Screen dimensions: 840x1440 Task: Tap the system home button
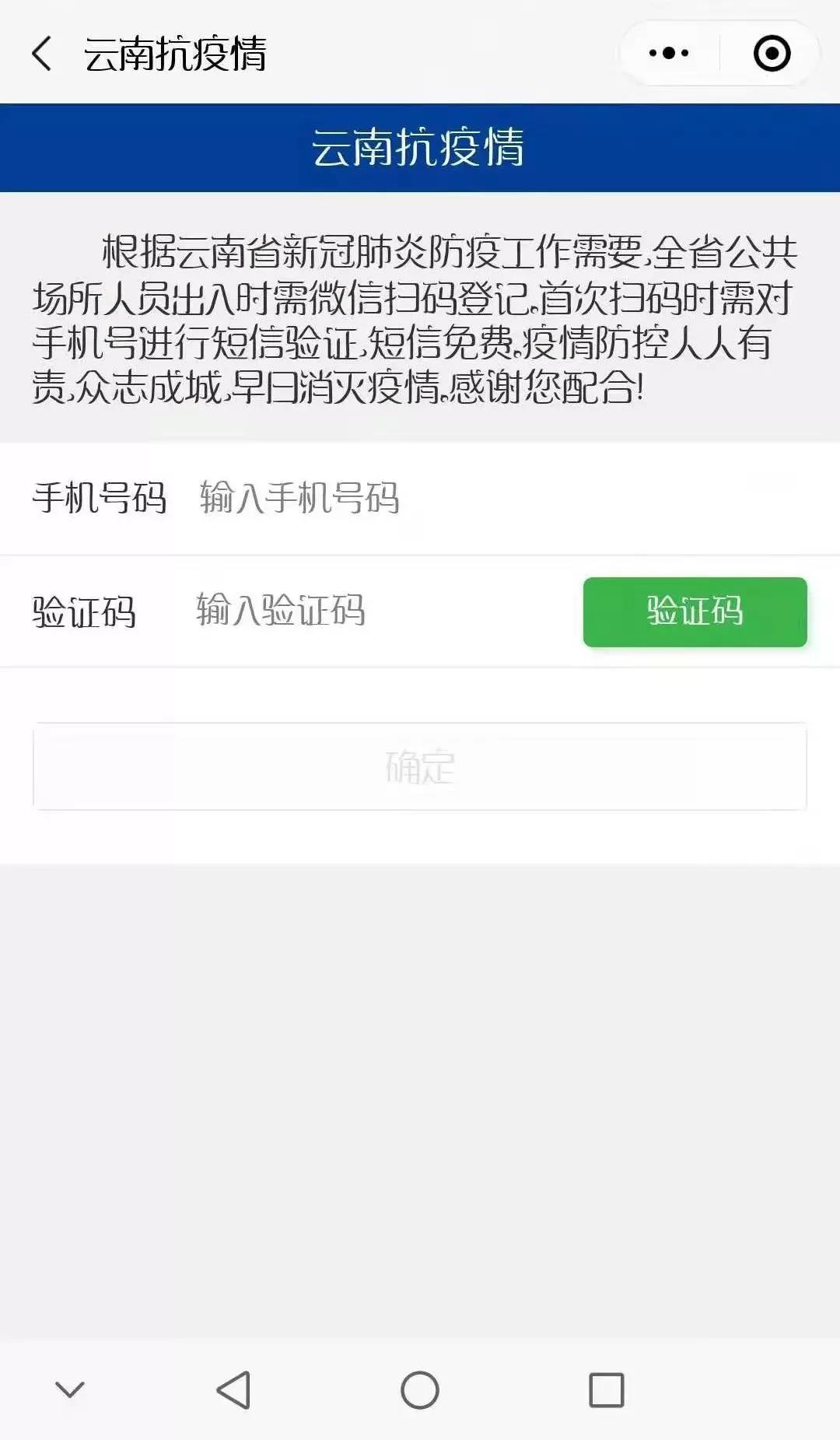point(420,1389)
